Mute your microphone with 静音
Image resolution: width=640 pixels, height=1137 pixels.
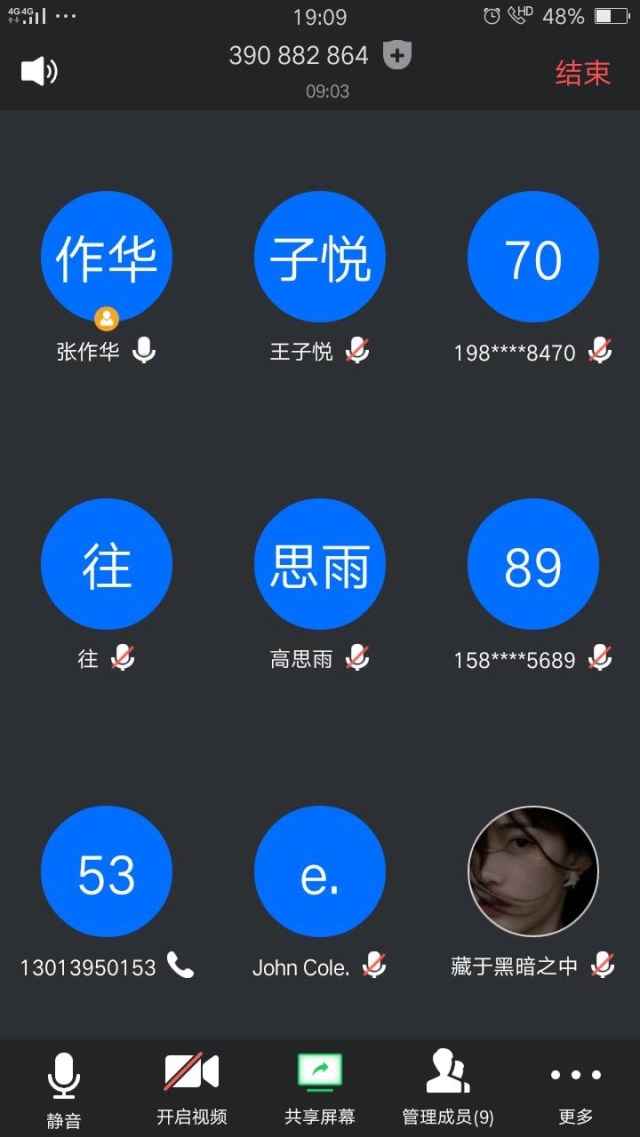(64, 1088)
